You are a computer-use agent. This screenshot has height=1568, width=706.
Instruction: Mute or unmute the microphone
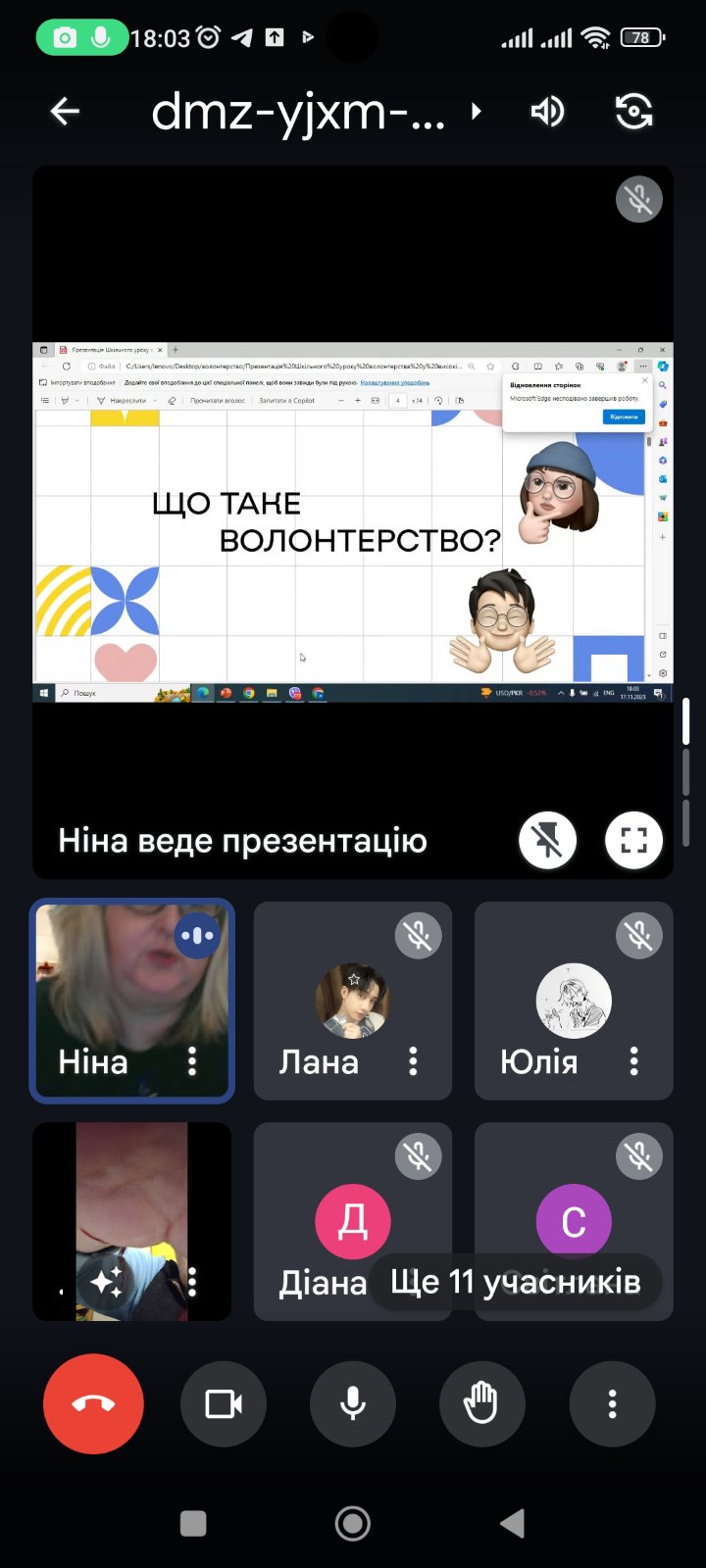[353, 1403]
